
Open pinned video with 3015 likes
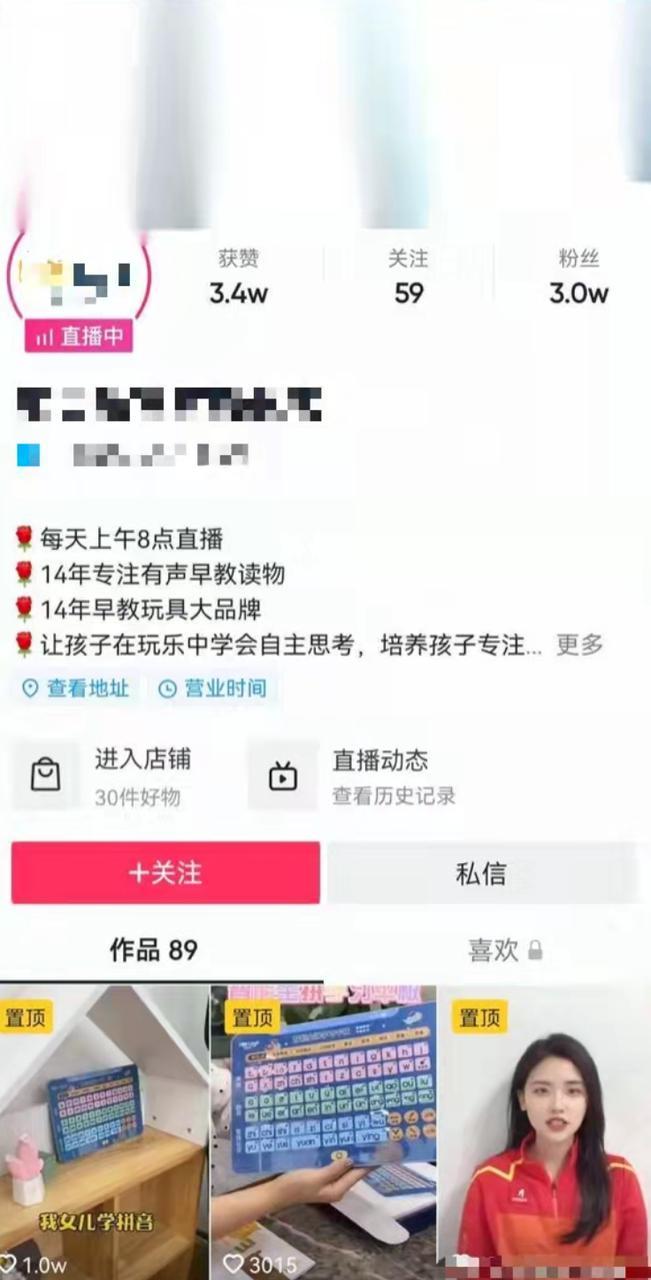[323, 1130]
